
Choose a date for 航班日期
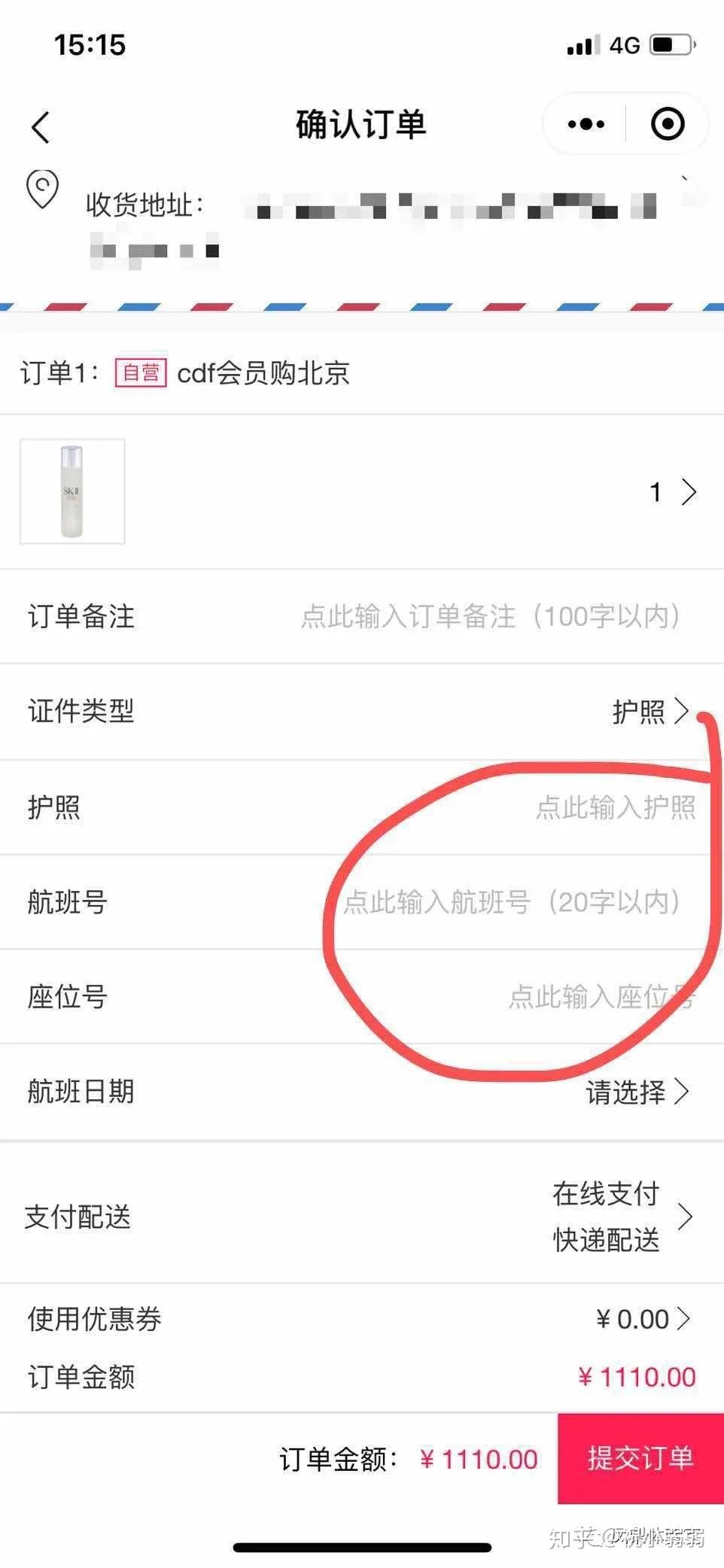point(637,1091)
